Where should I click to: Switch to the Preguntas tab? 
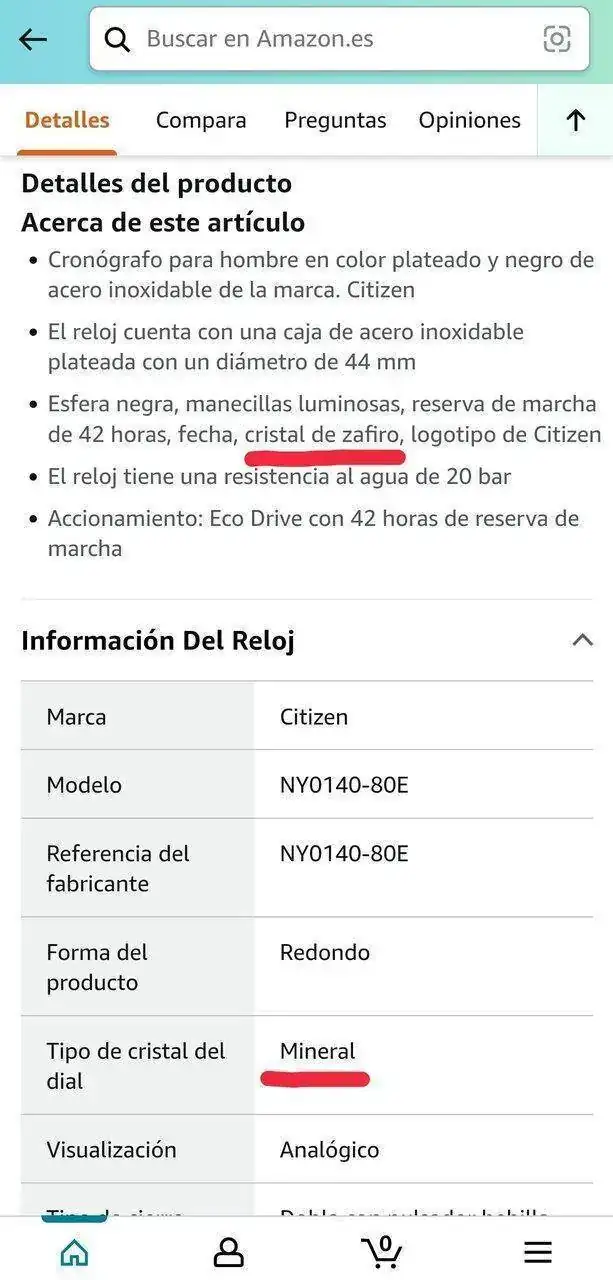point(335,121)
